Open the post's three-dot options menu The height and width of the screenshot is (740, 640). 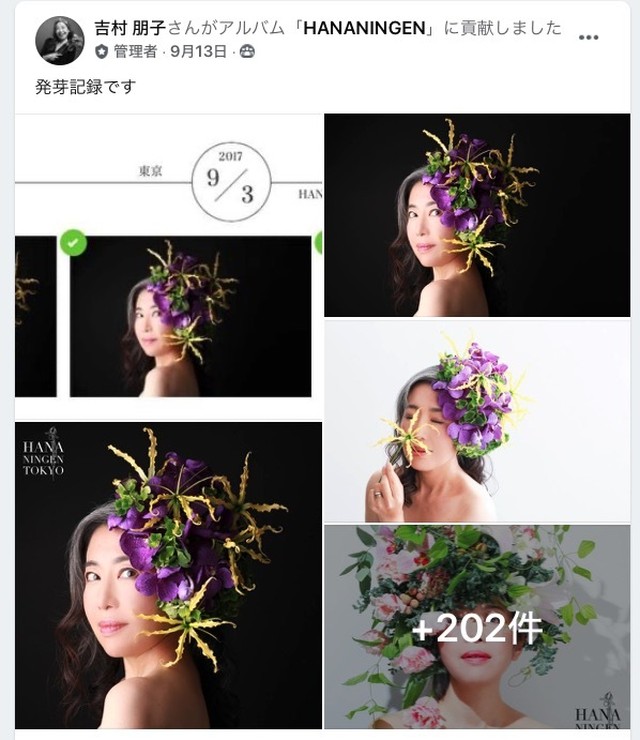[x=589, y=37]
